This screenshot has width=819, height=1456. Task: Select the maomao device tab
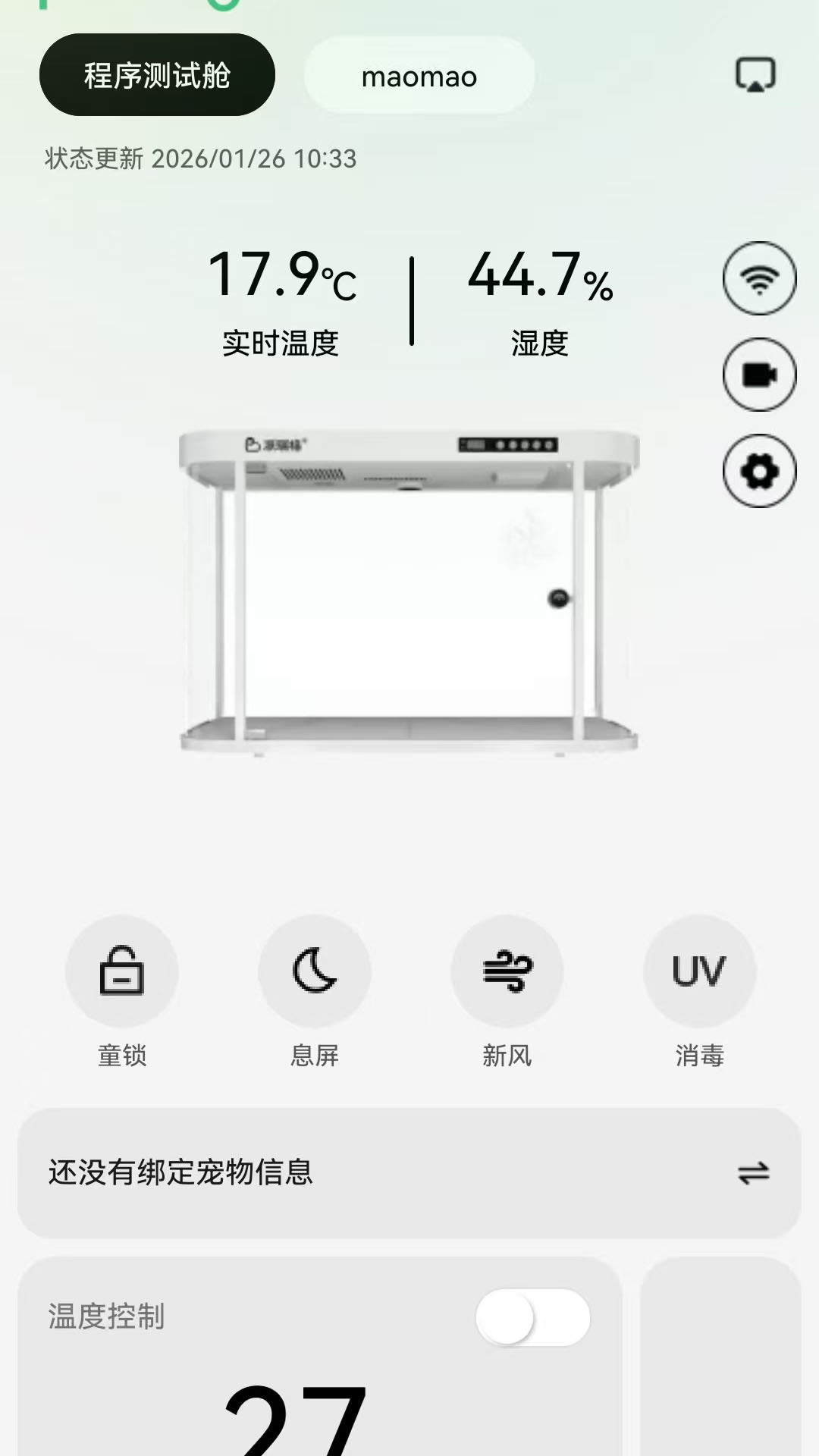(x=418, y=76)
